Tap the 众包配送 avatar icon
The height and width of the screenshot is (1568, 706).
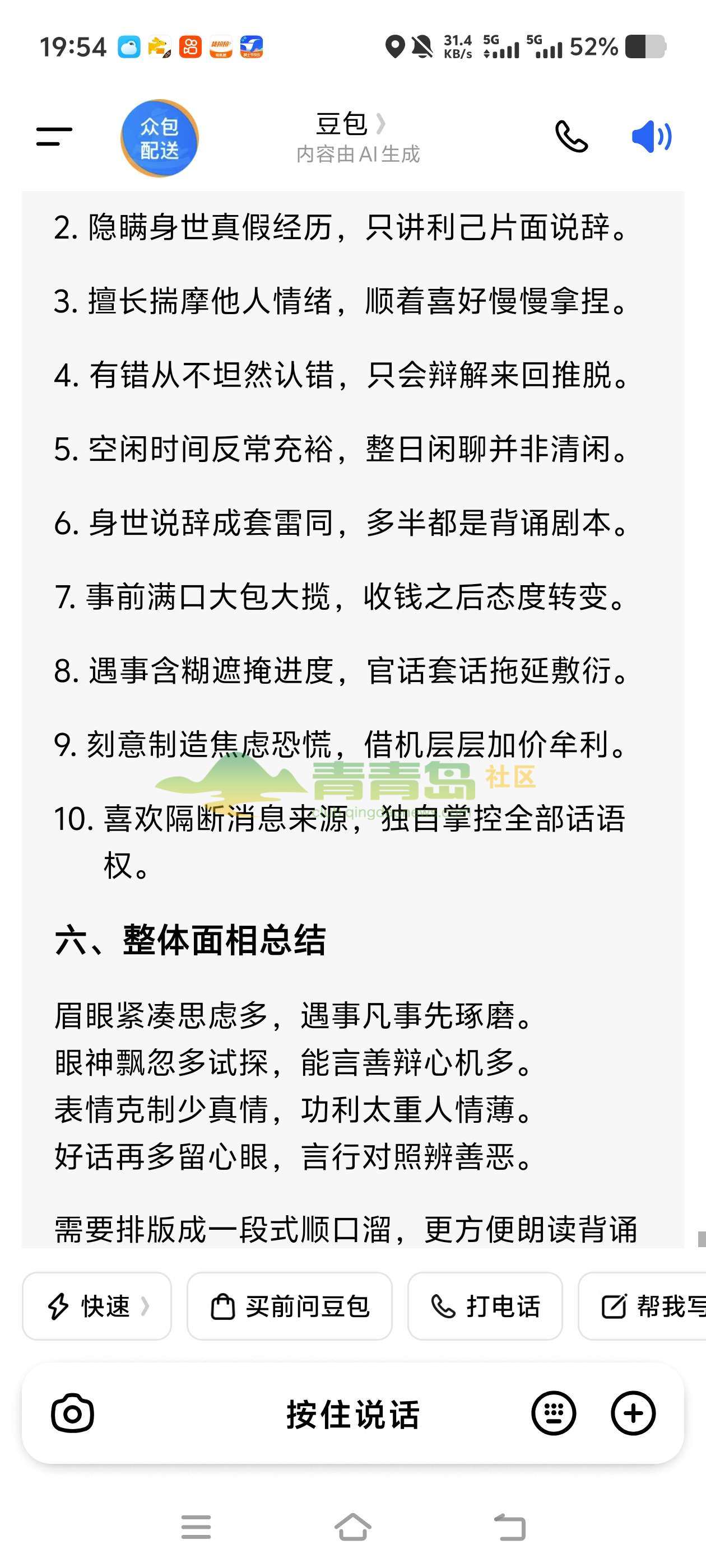click(x=160, y=138)
